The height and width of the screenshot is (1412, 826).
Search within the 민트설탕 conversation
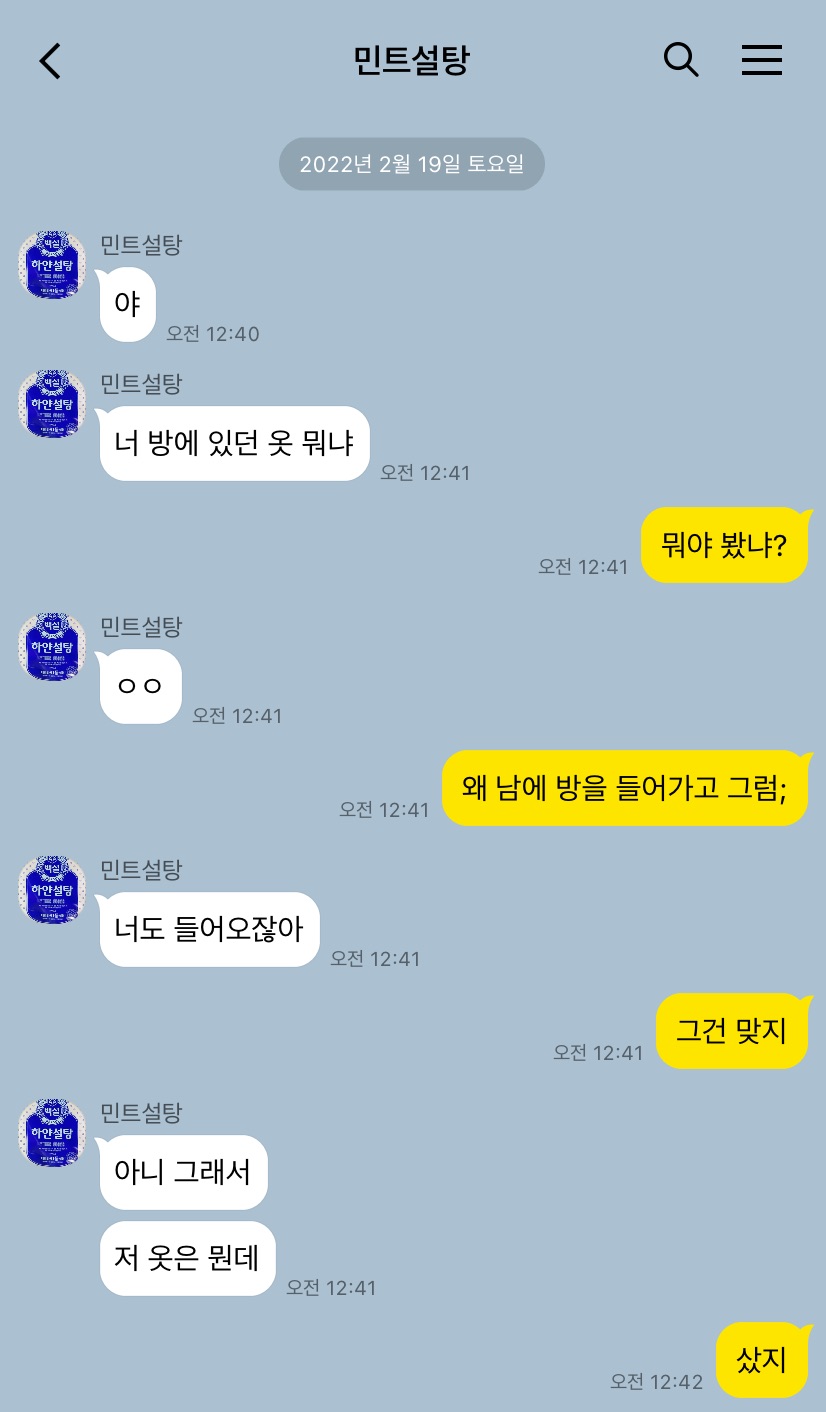coord(681,60)
